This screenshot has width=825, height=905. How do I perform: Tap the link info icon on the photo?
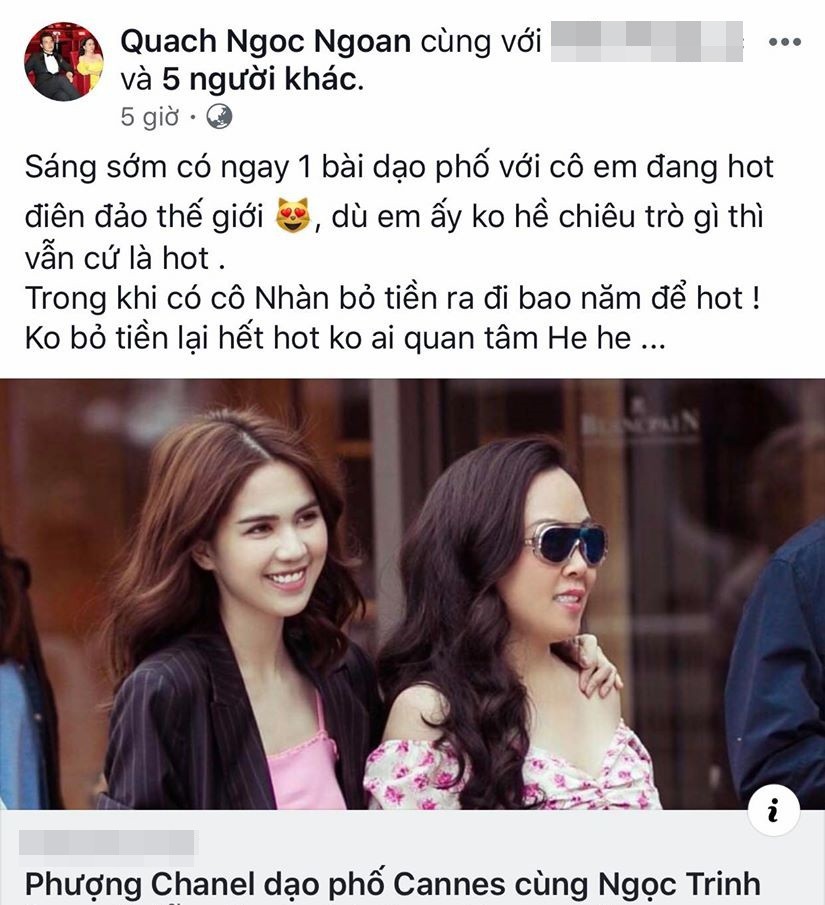point(772,808)
